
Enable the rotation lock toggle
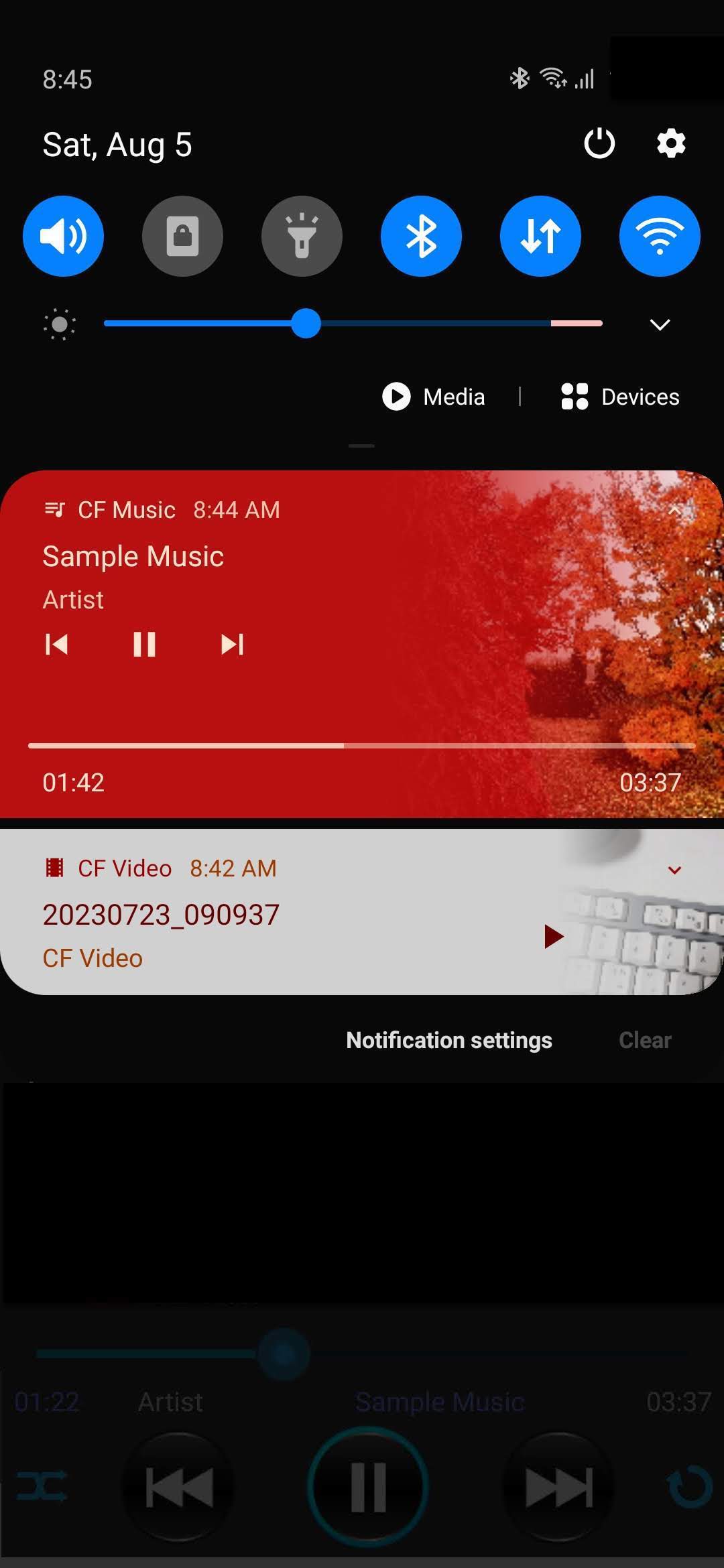click(182, 237)
